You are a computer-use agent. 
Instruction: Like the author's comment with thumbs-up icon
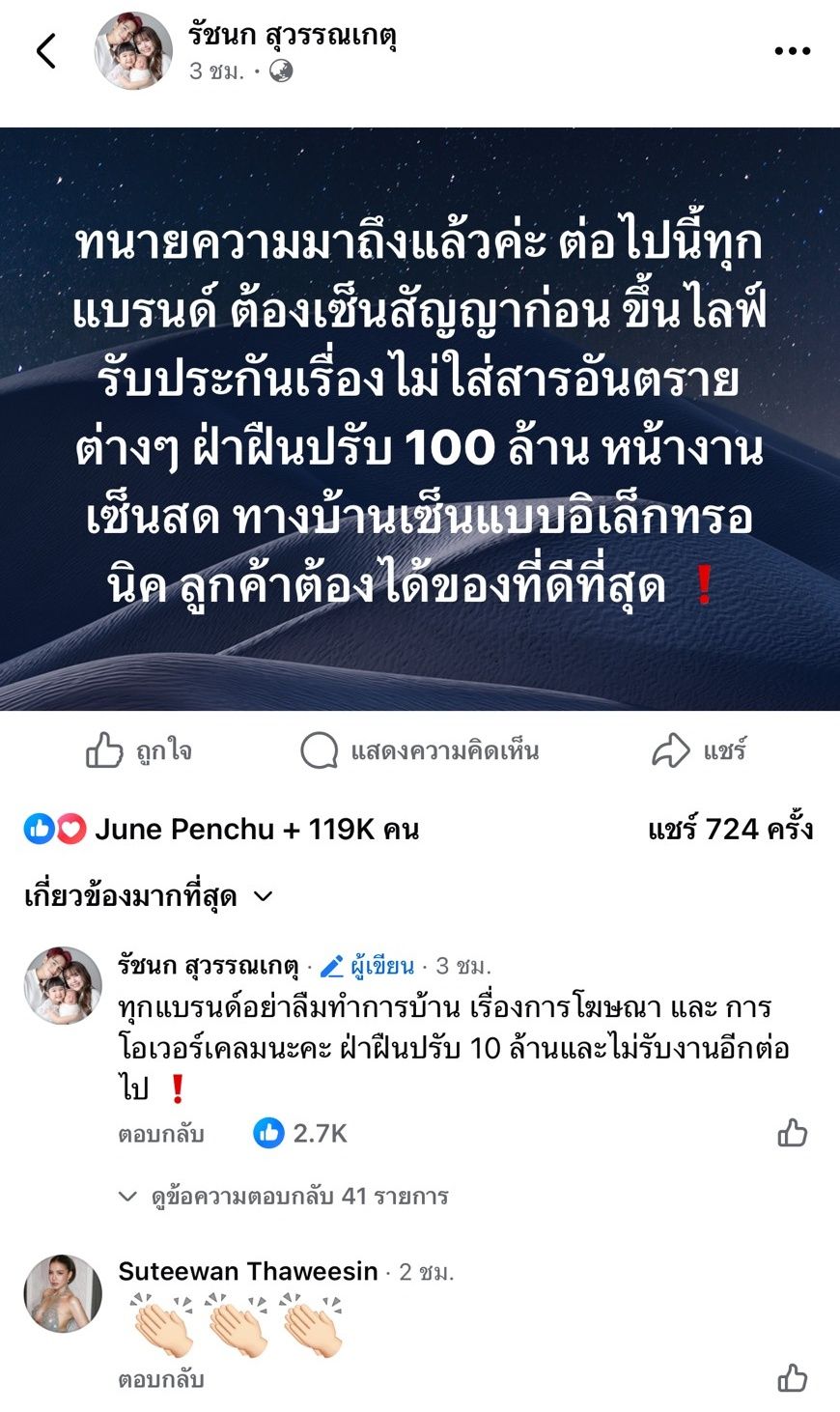[792, 1133]
